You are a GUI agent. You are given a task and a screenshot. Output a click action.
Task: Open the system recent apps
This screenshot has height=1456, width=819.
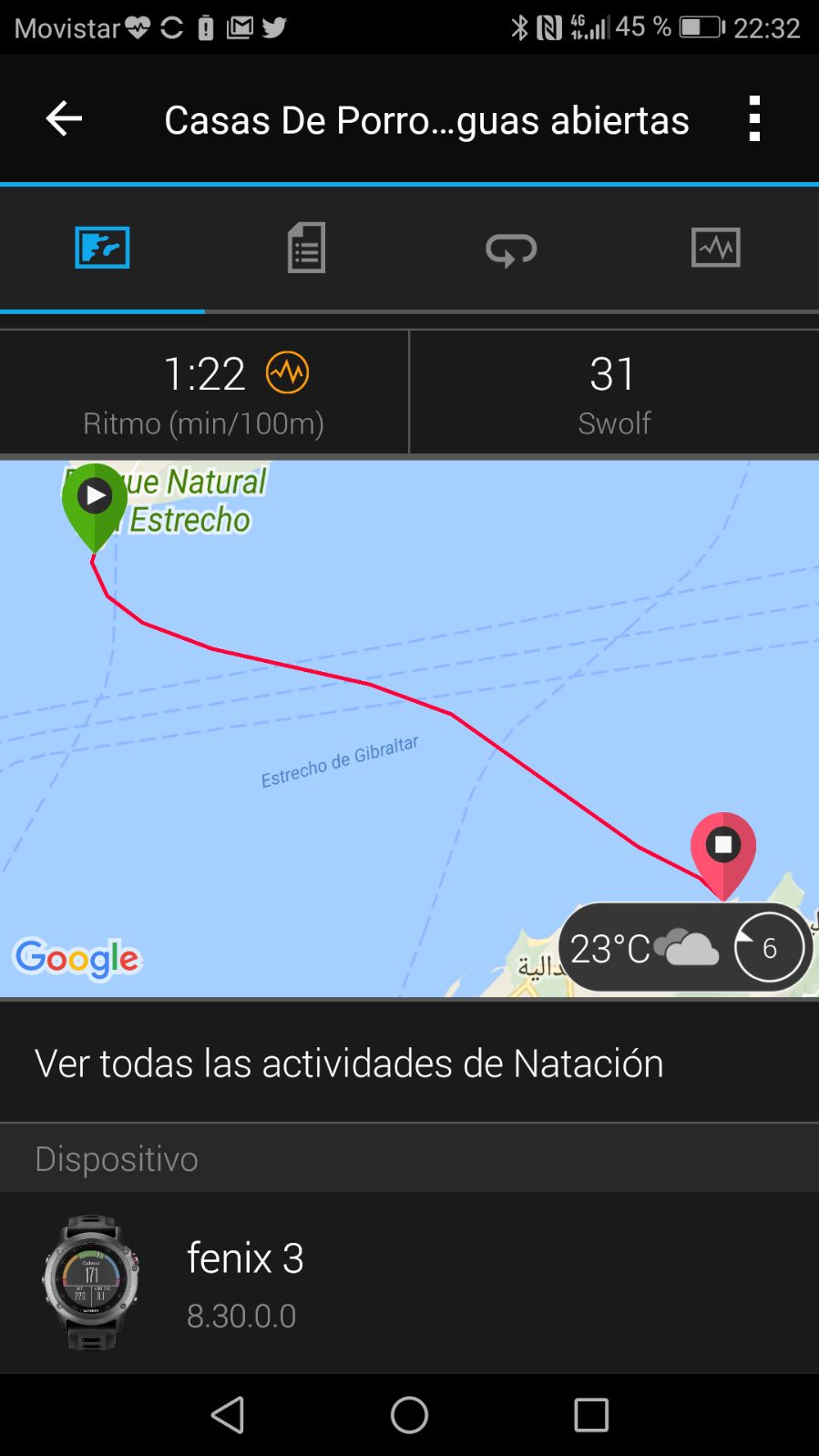[x=591, y=1415]
